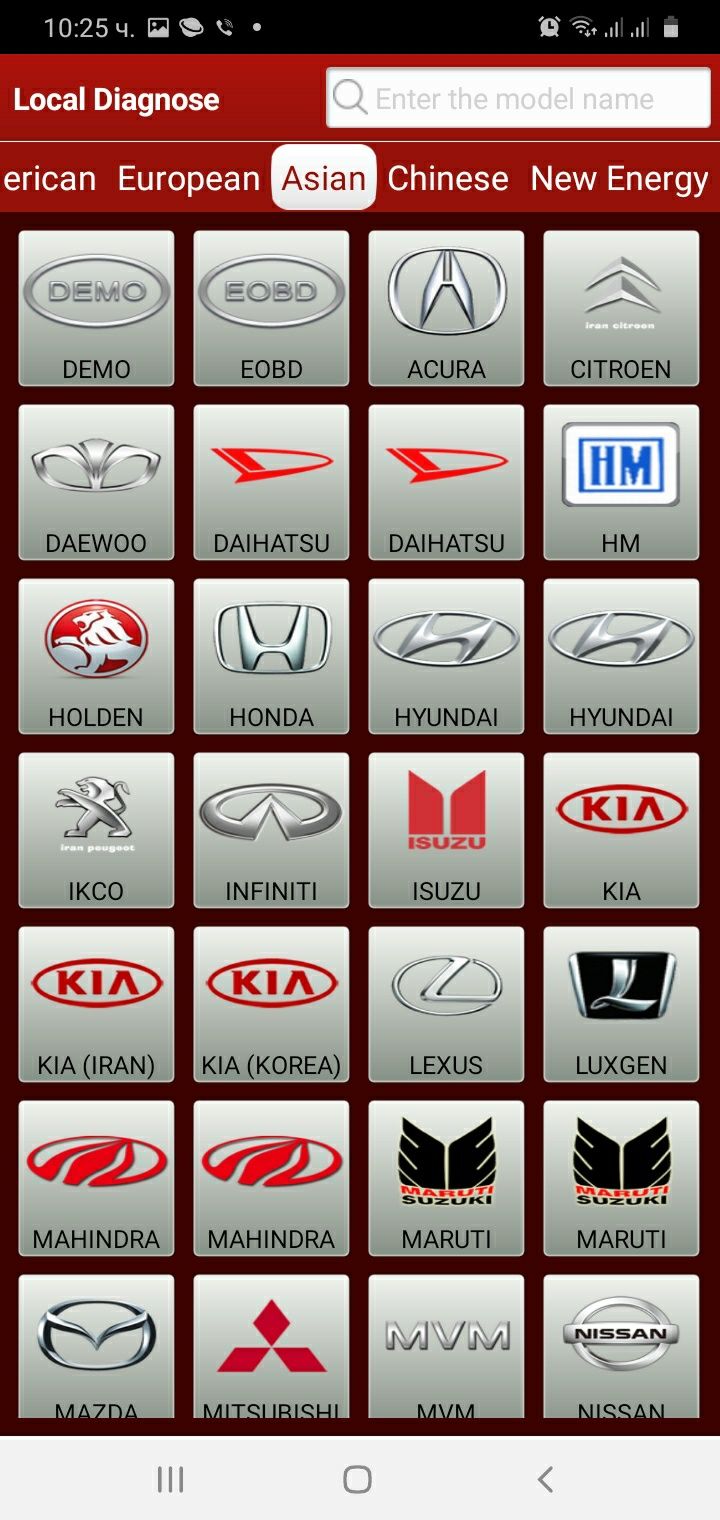
Task: Switch to the Chinese tab
Action: click(x=447, y=178)
